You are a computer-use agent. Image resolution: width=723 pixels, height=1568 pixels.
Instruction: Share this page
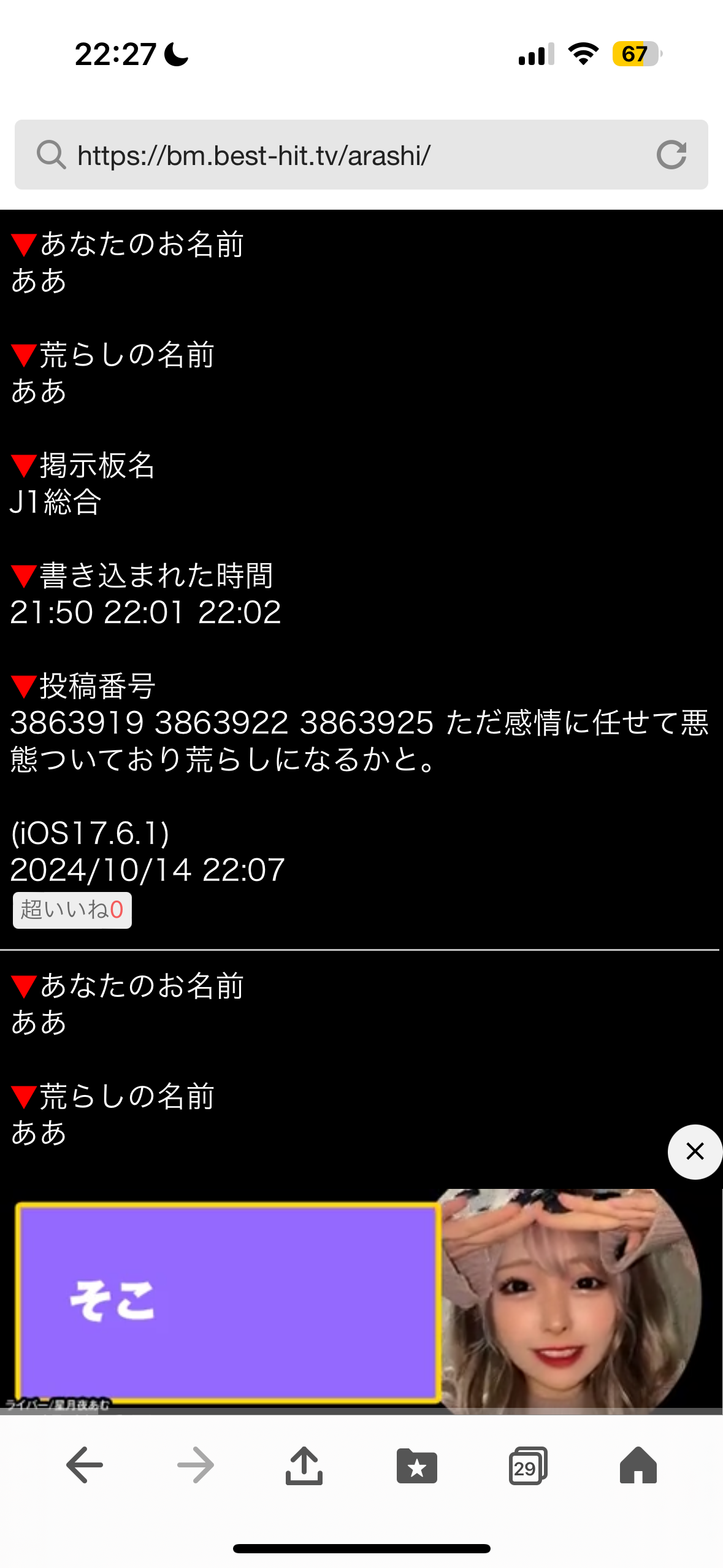[304, 1465]
